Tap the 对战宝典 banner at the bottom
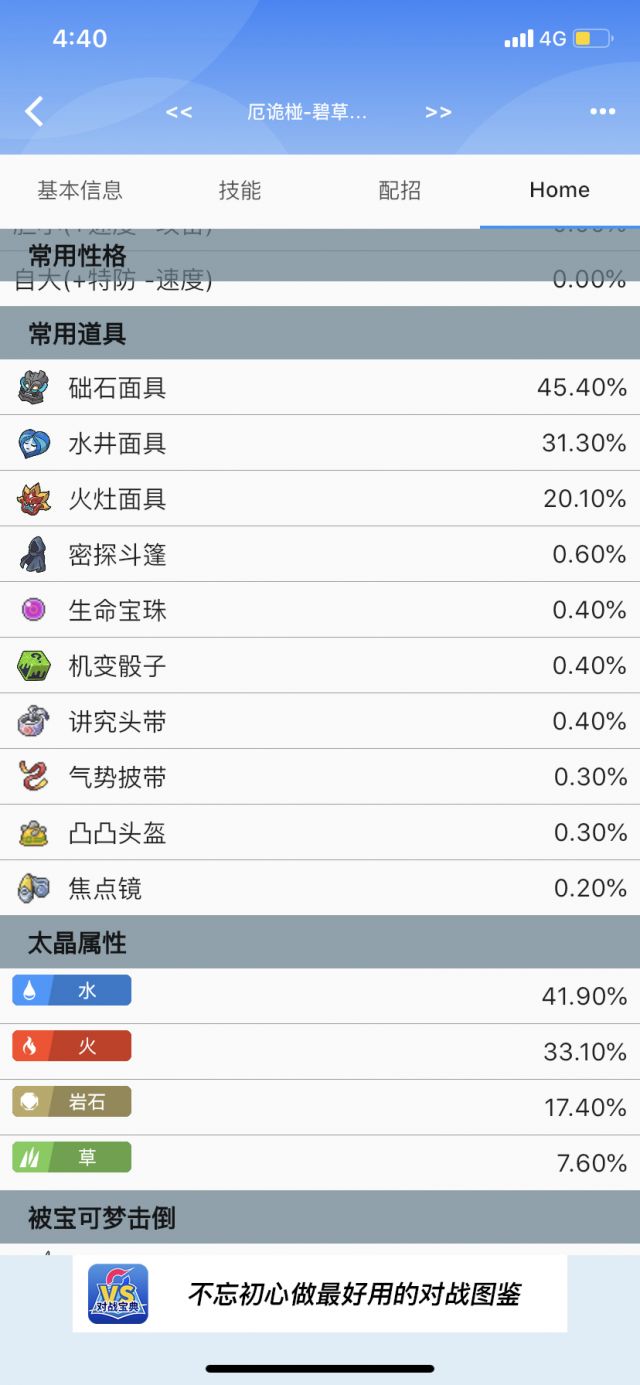Image resolution: width=640 pixels, height=1385 pixels. pyautogui.click(x=320, y=1294)
